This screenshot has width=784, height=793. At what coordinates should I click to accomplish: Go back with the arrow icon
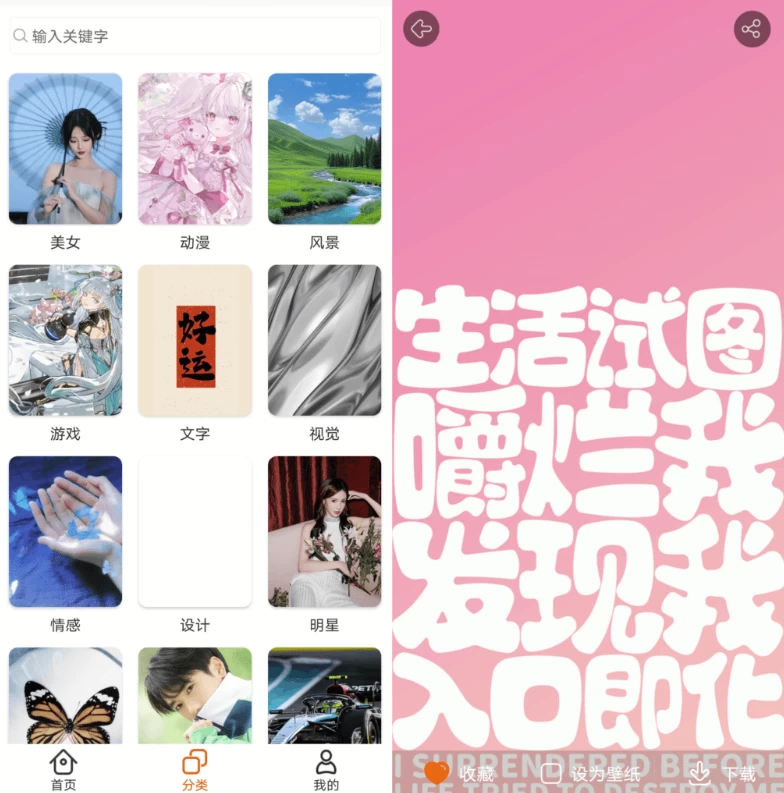[x=421, y=29]
